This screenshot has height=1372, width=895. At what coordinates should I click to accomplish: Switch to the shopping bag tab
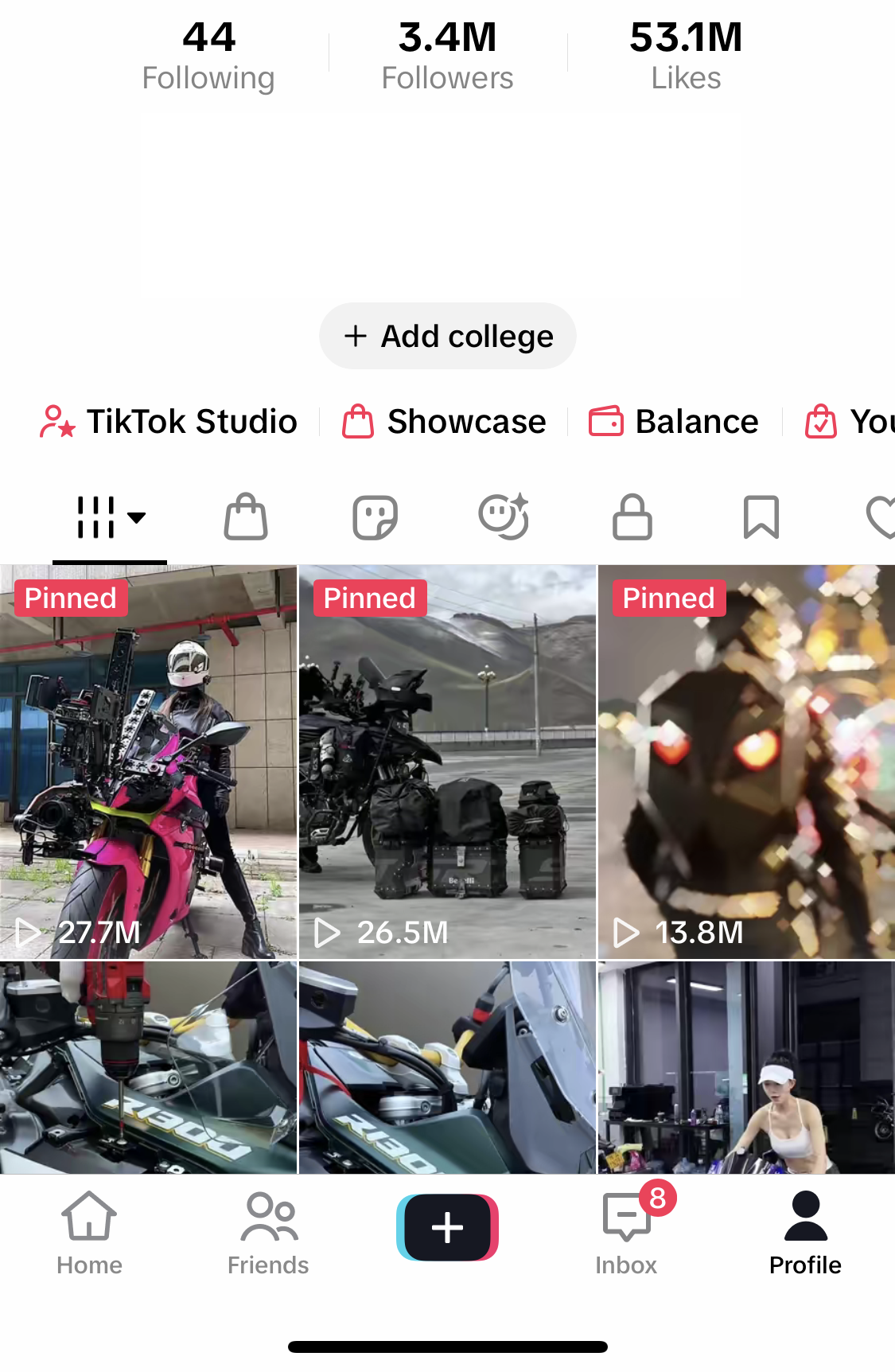tap(246, 517)
